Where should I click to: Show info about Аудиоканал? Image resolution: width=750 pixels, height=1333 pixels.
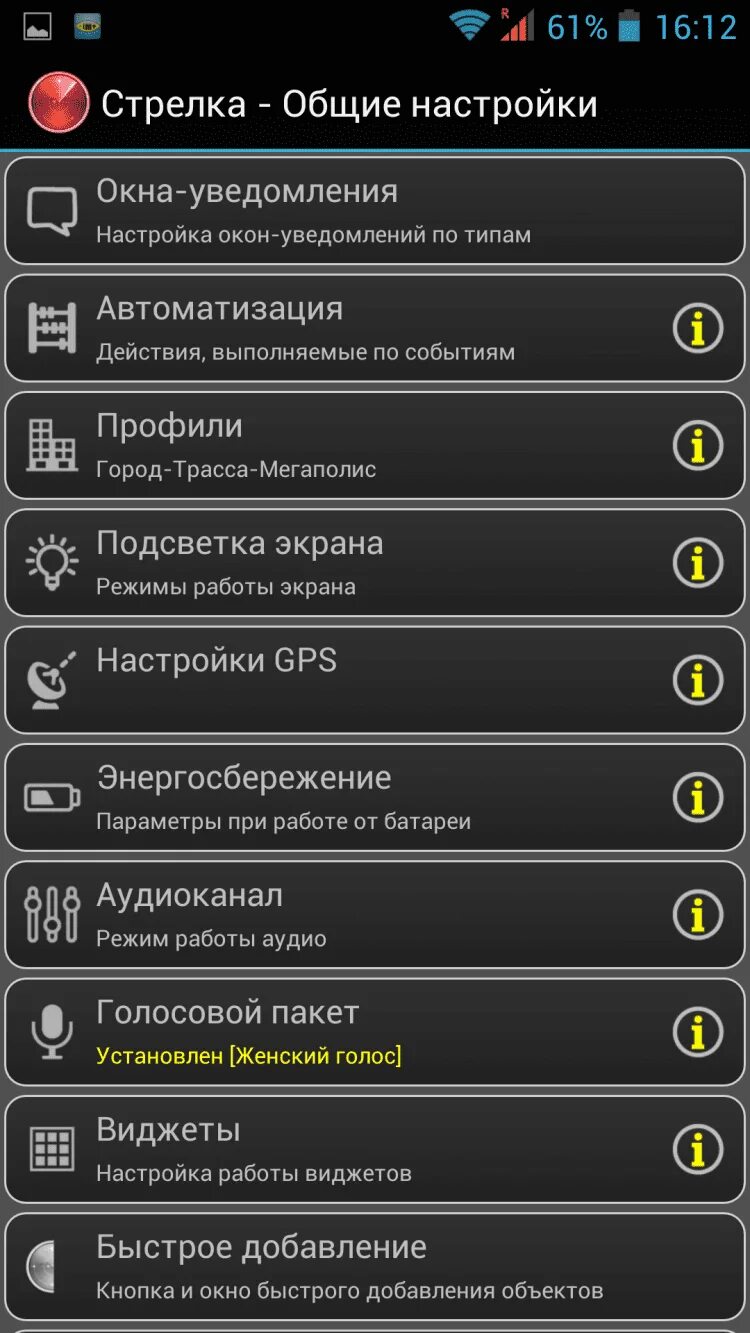(x=697, y=915)
